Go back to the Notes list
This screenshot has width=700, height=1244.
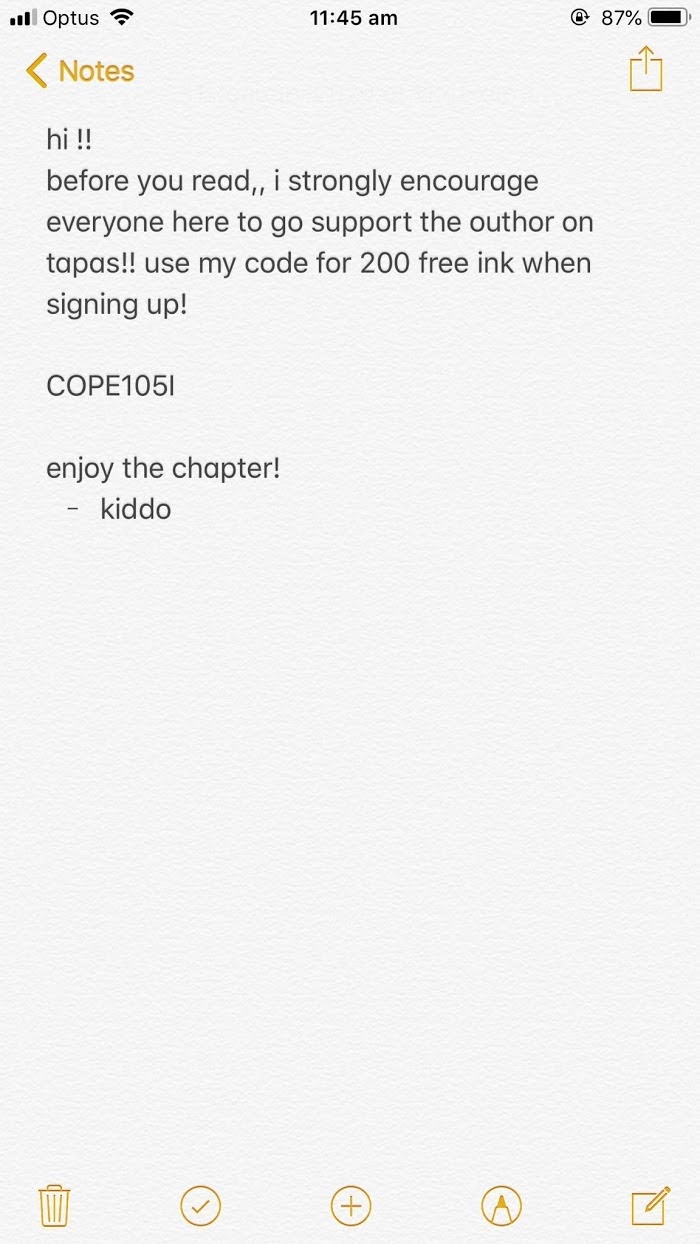coord(79,71)
